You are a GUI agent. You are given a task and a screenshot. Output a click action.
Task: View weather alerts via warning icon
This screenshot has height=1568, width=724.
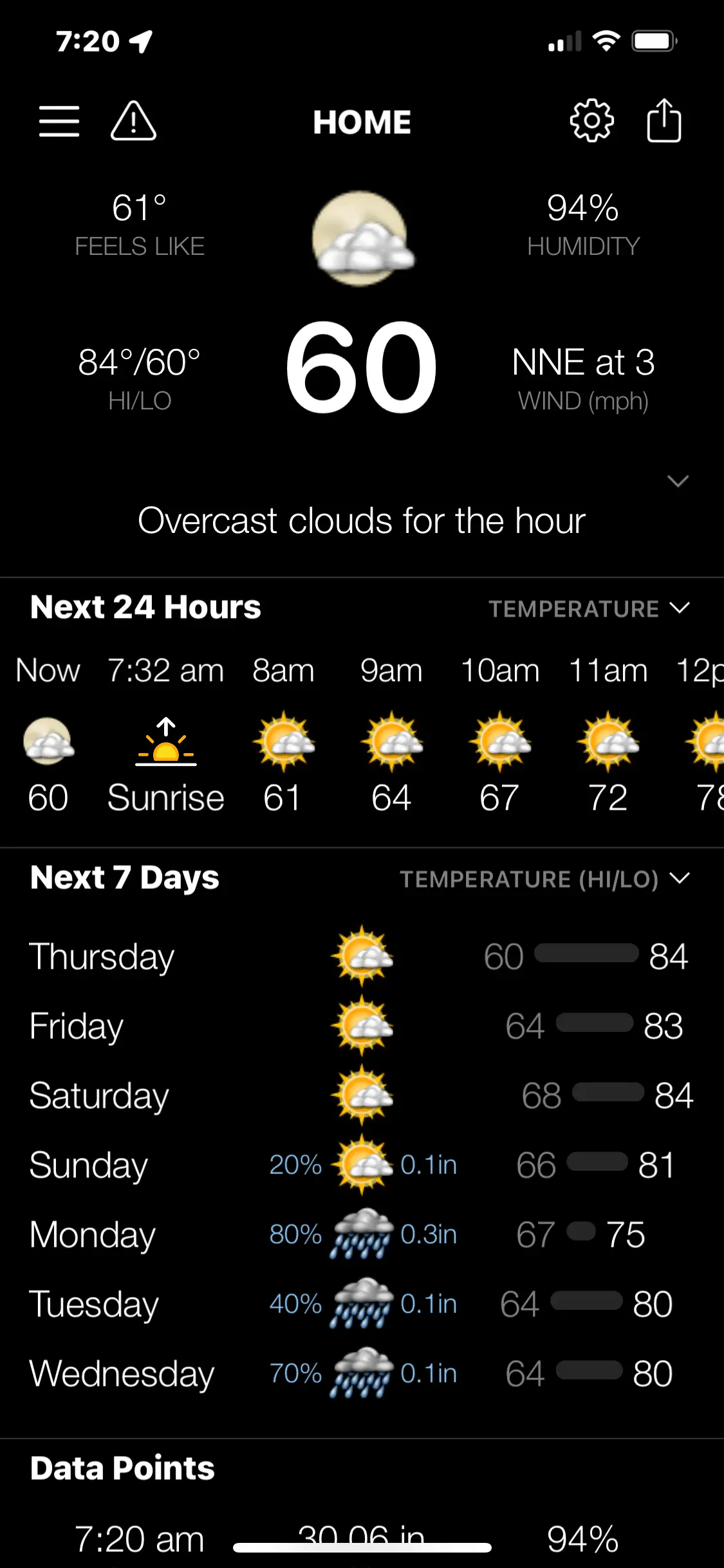click(133, 121)
